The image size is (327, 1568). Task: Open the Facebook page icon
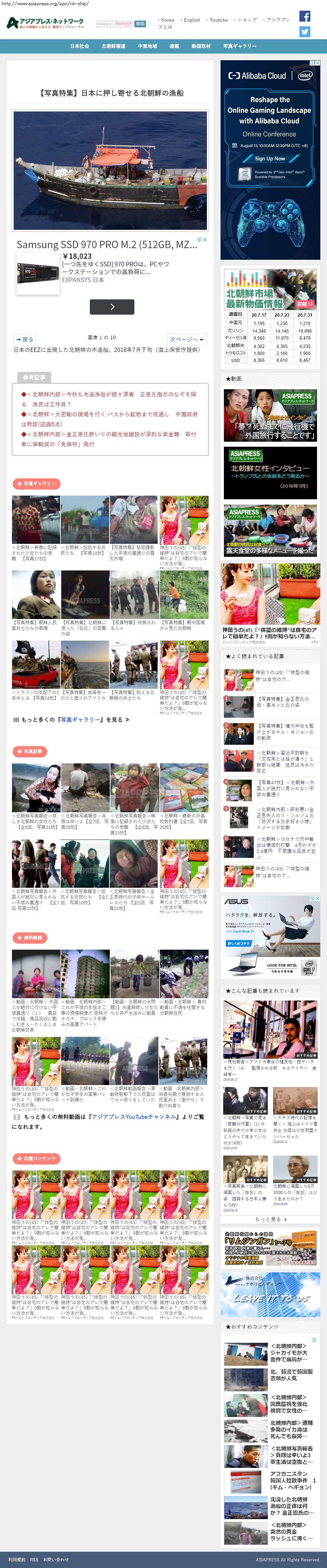[x=304, y=16]
